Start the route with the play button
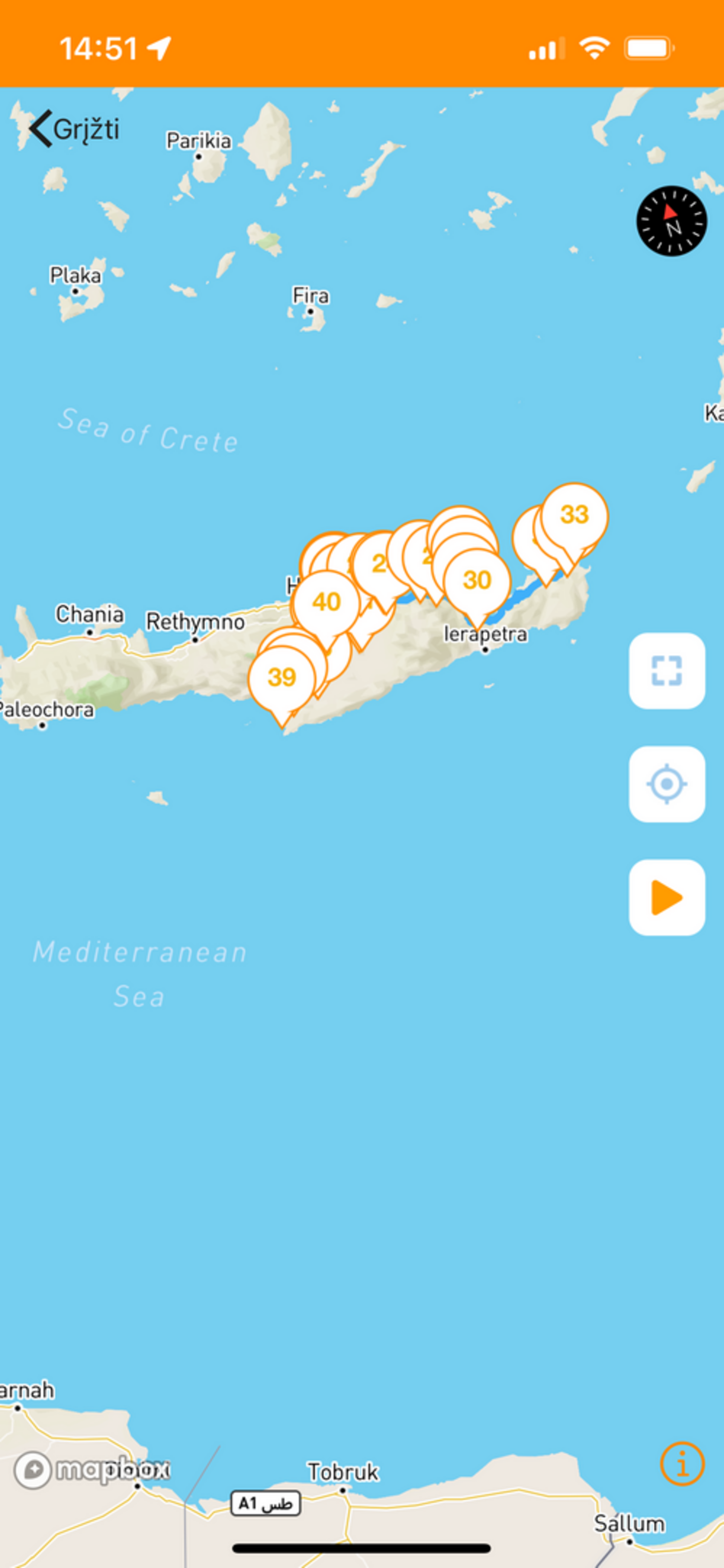The width and height of the screenshot is (724, 1568). coord(667,897)
